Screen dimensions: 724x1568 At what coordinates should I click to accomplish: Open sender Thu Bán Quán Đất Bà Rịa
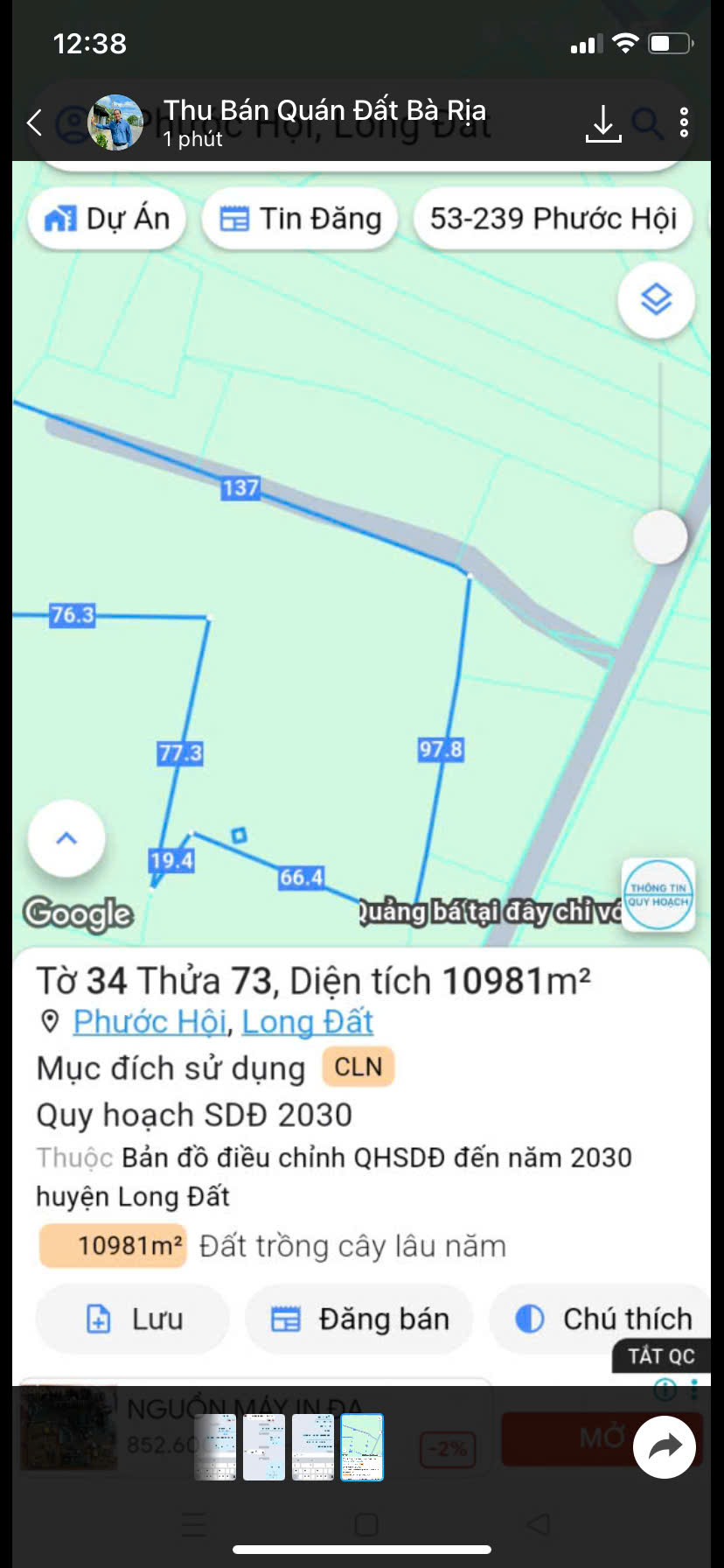point(324,111)
